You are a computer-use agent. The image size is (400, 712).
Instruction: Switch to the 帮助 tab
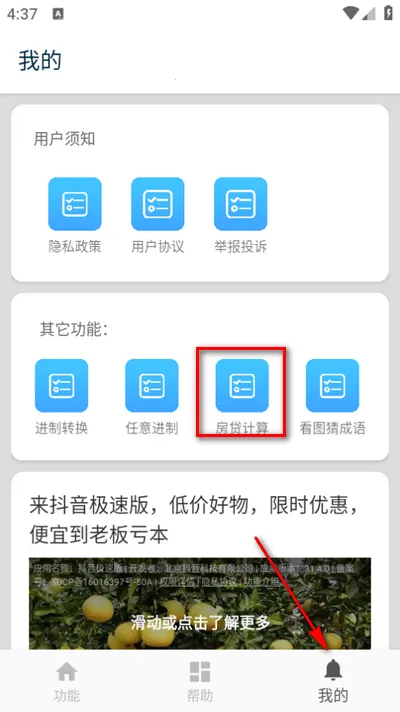point(200,682)
